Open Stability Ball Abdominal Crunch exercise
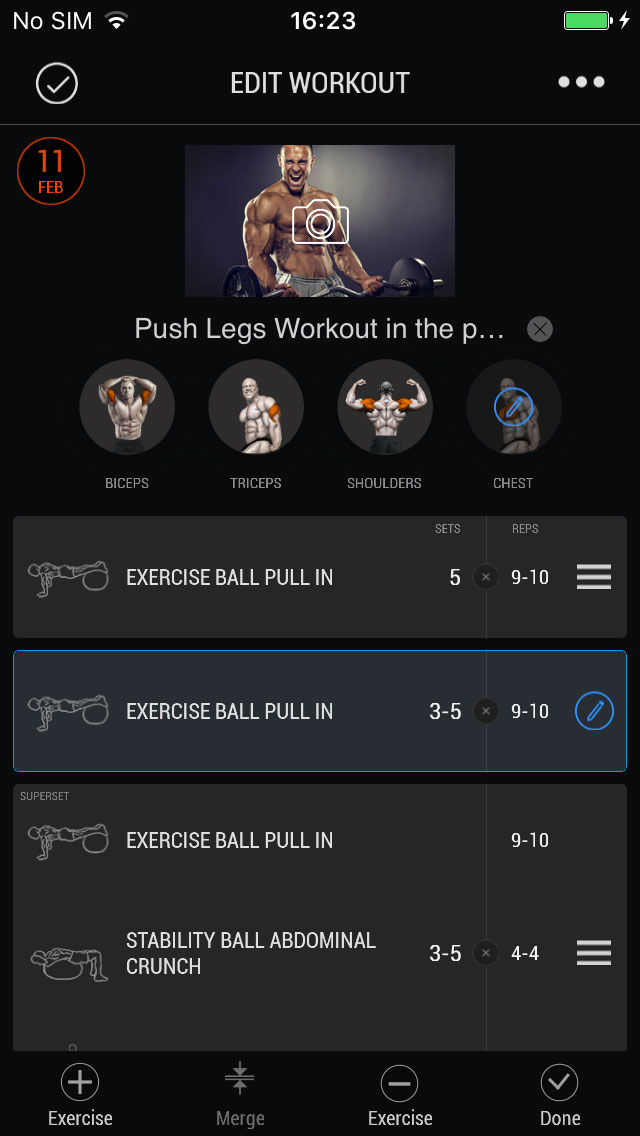Screen dimensions: 640x1136 [x=250, y=953]
